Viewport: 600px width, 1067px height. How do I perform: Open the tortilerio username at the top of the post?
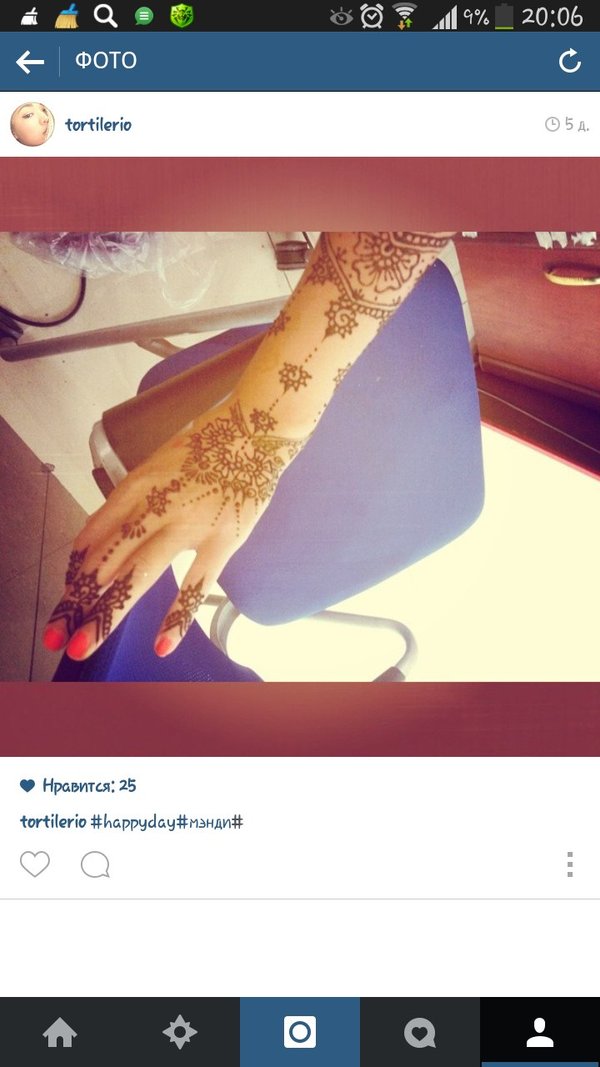click(x=98, y=125)
